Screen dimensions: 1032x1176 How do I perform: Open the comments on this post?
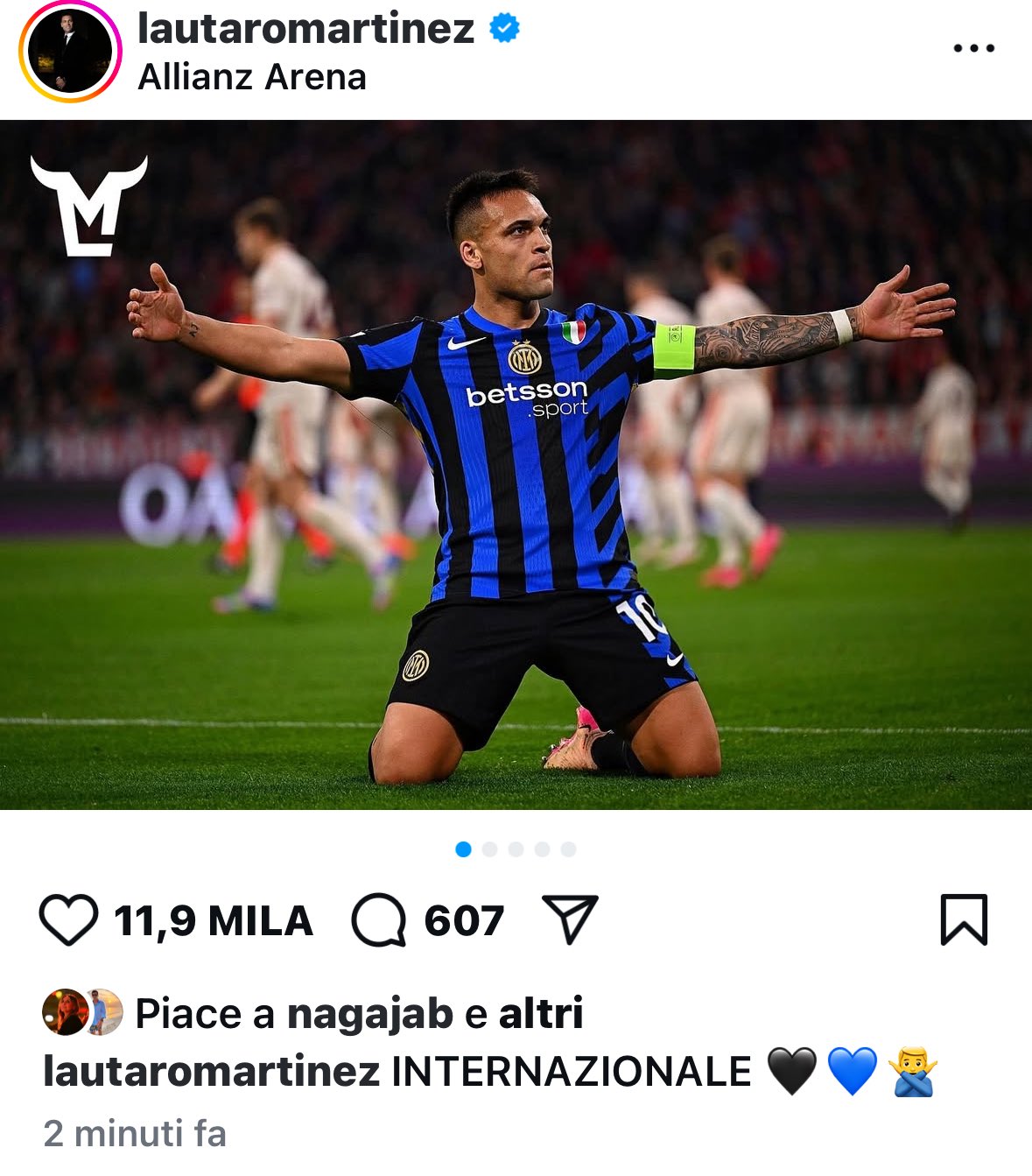(x=379, y=920)
